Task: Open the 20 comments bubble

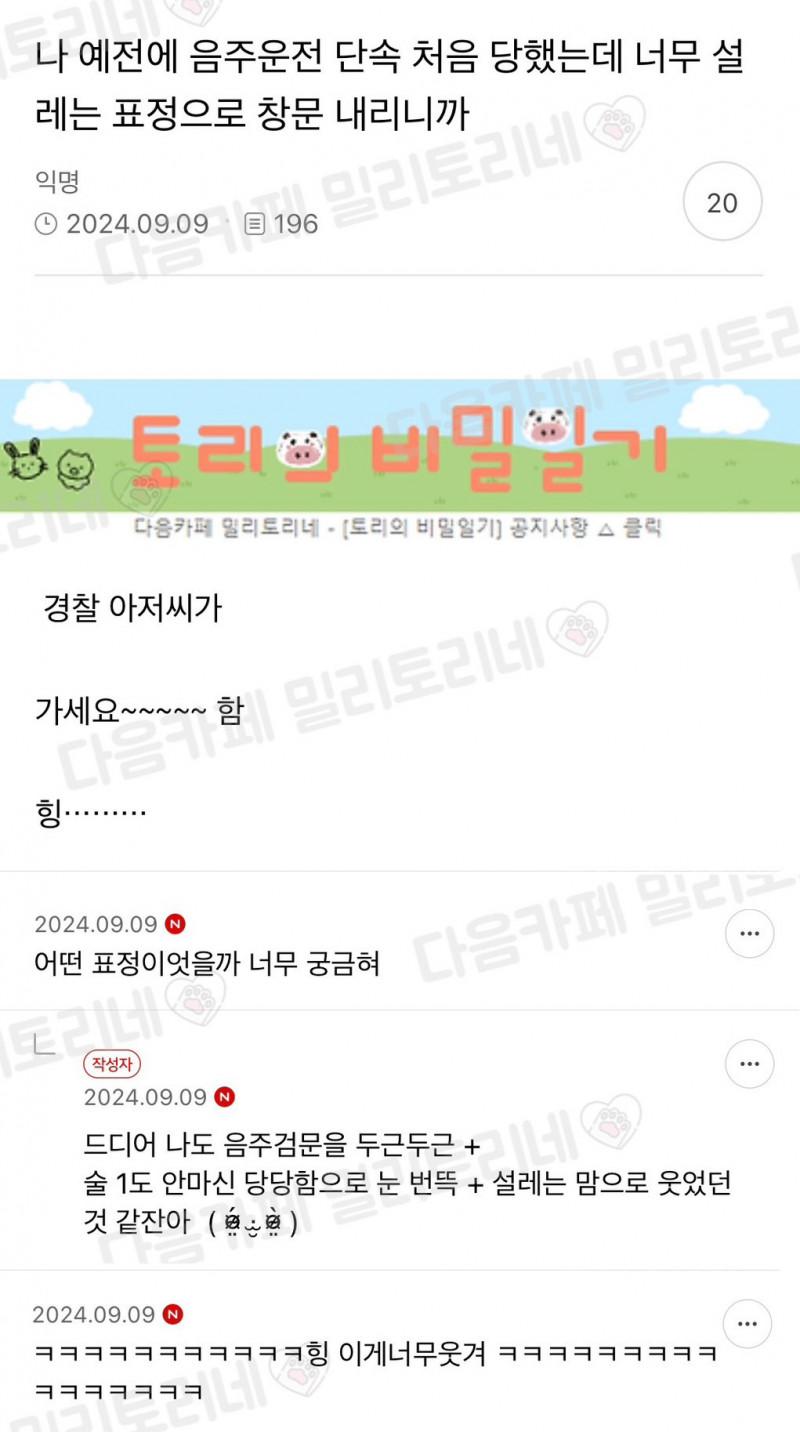Action: tap(722, 202)
